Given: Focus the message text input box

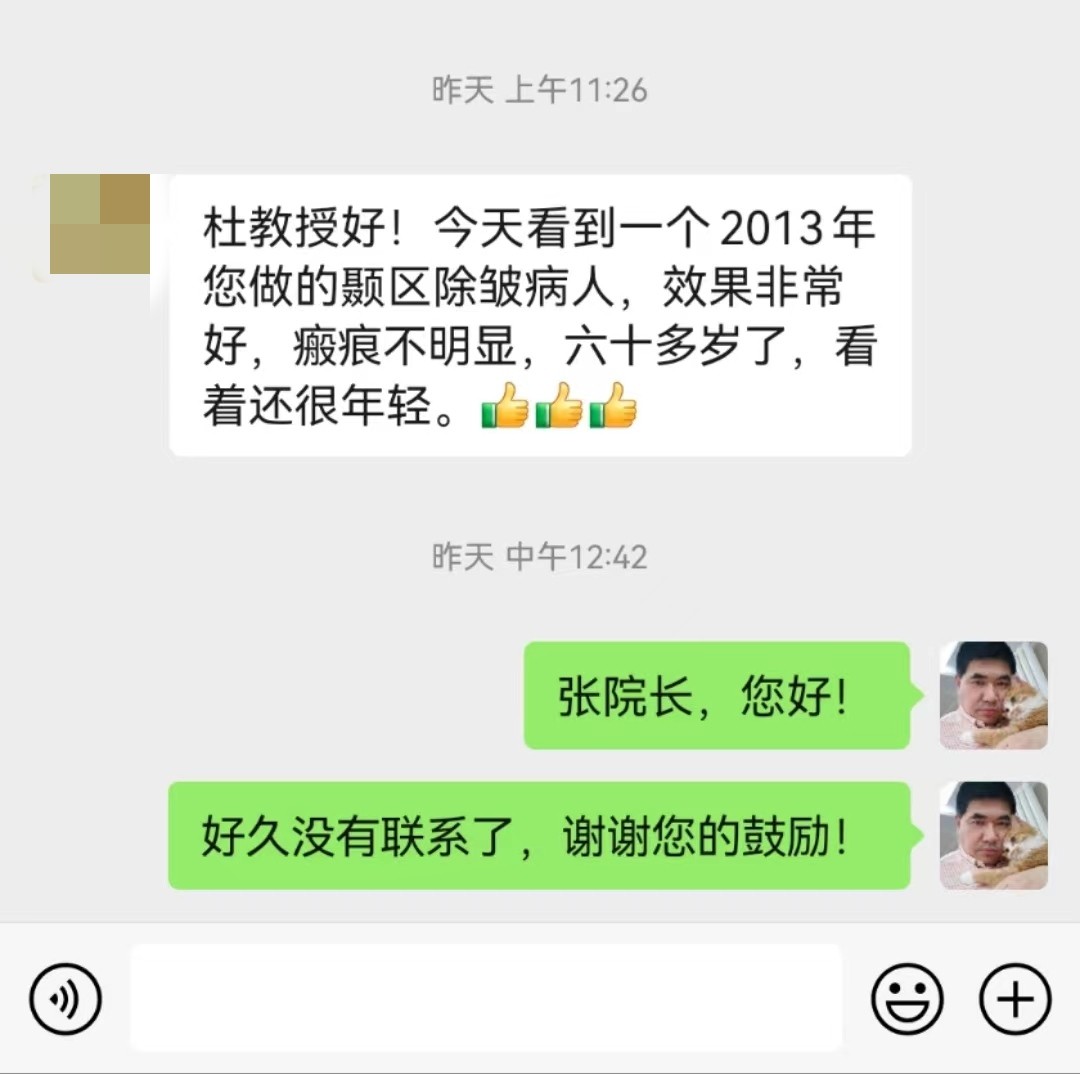Looking at the screenshot, I should [x=486, y=998].
